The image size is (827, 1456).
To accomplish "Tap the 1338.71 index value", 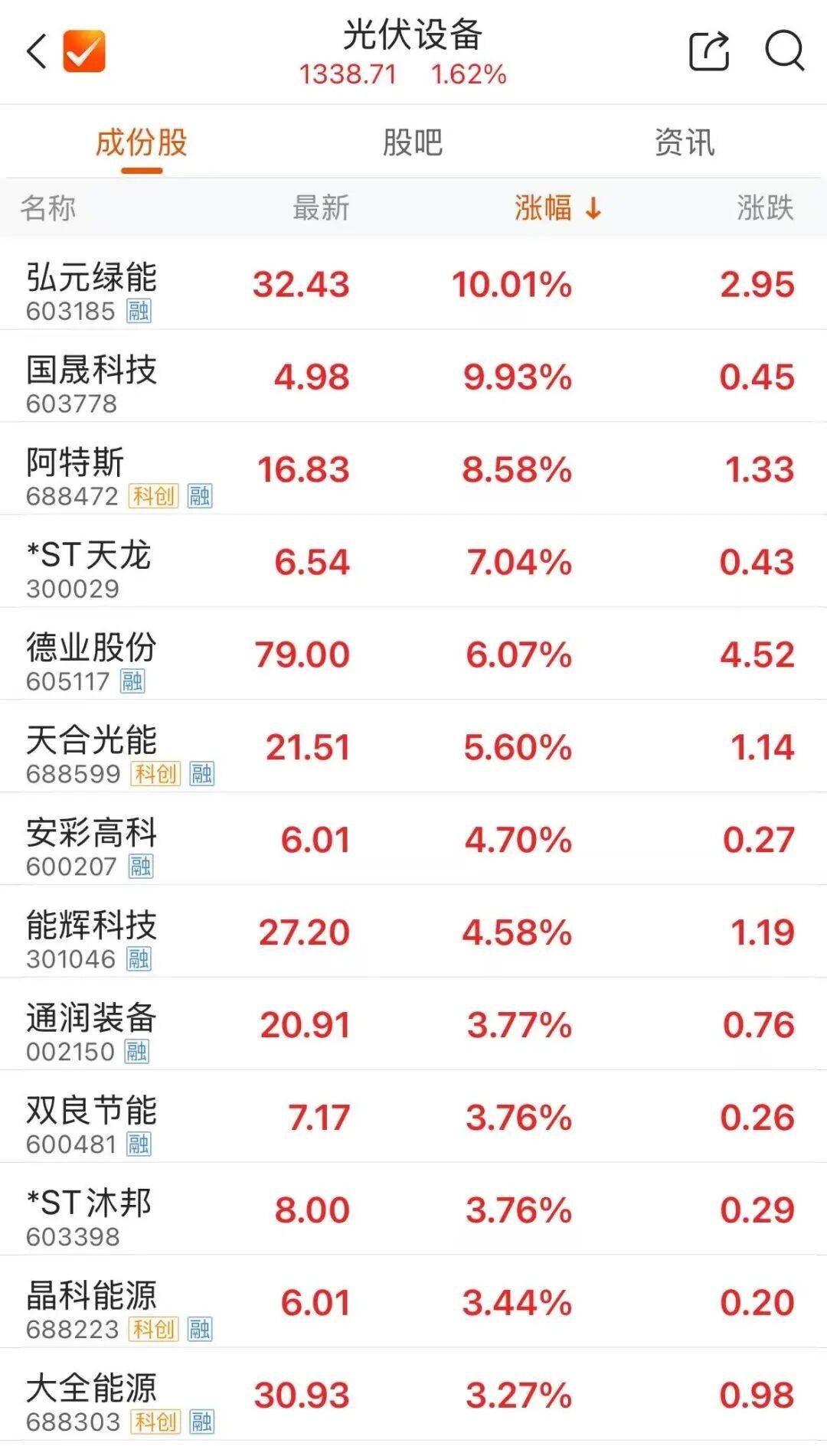I will pos(348,74).
